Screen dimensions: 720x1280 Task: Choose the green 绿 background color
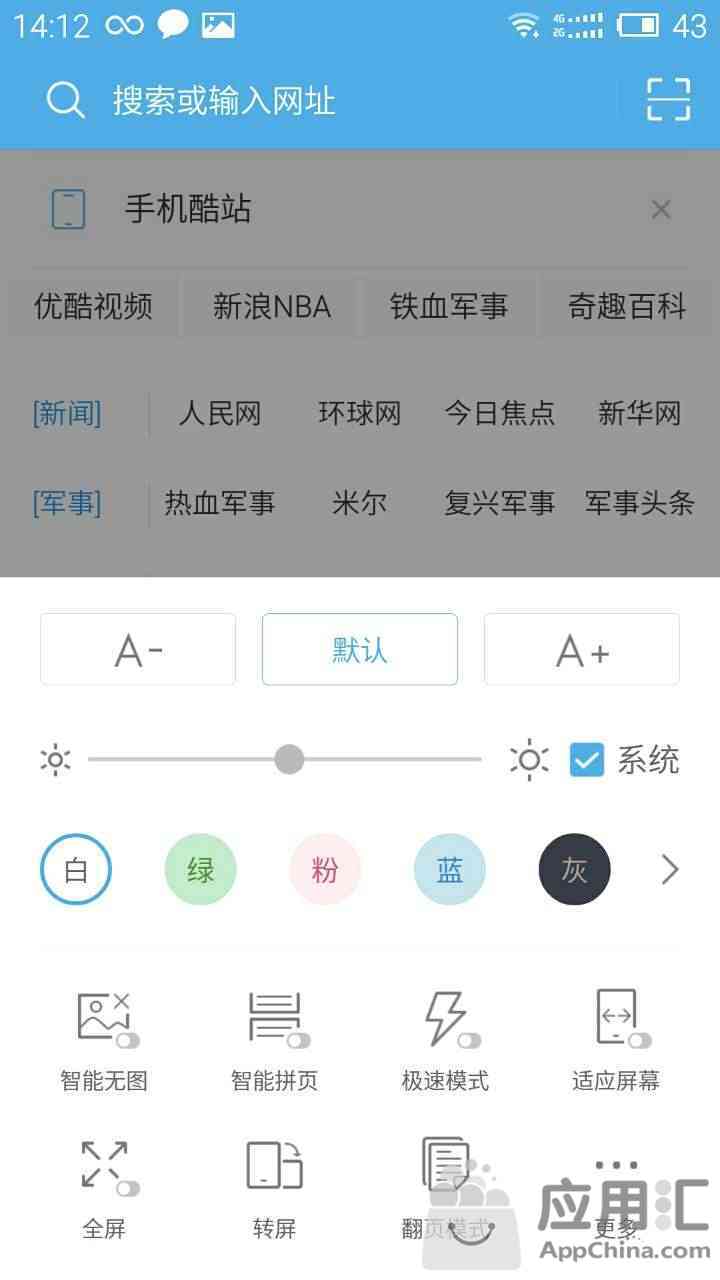201,870
